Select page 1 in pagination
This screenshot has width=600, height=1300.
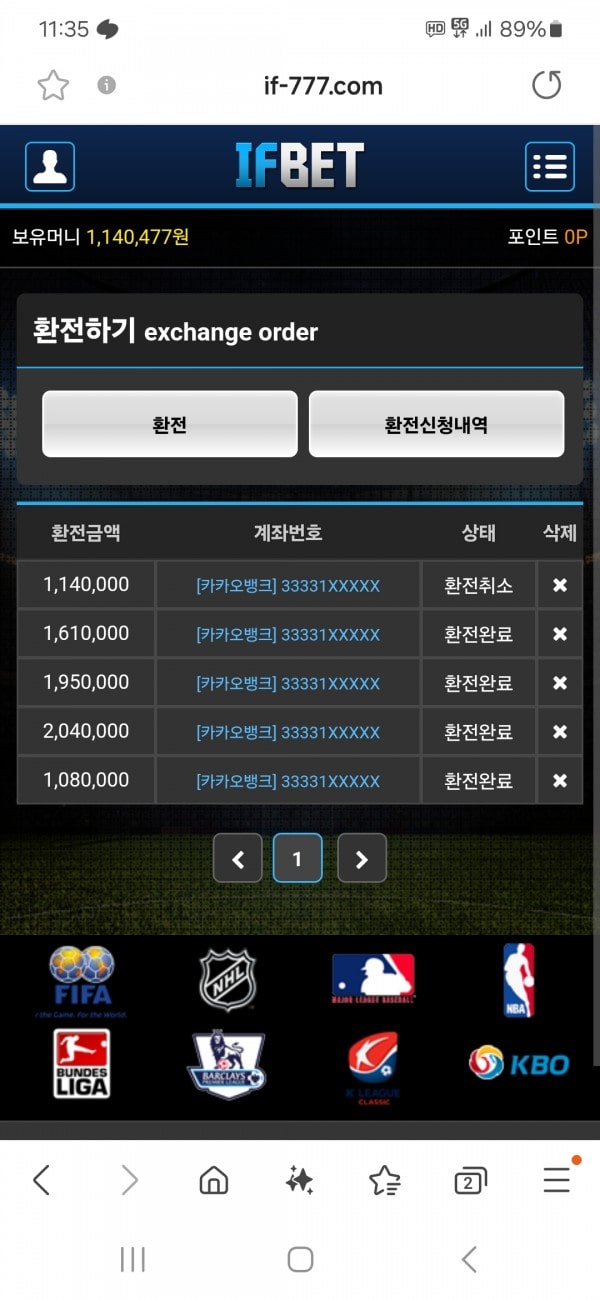298,858
